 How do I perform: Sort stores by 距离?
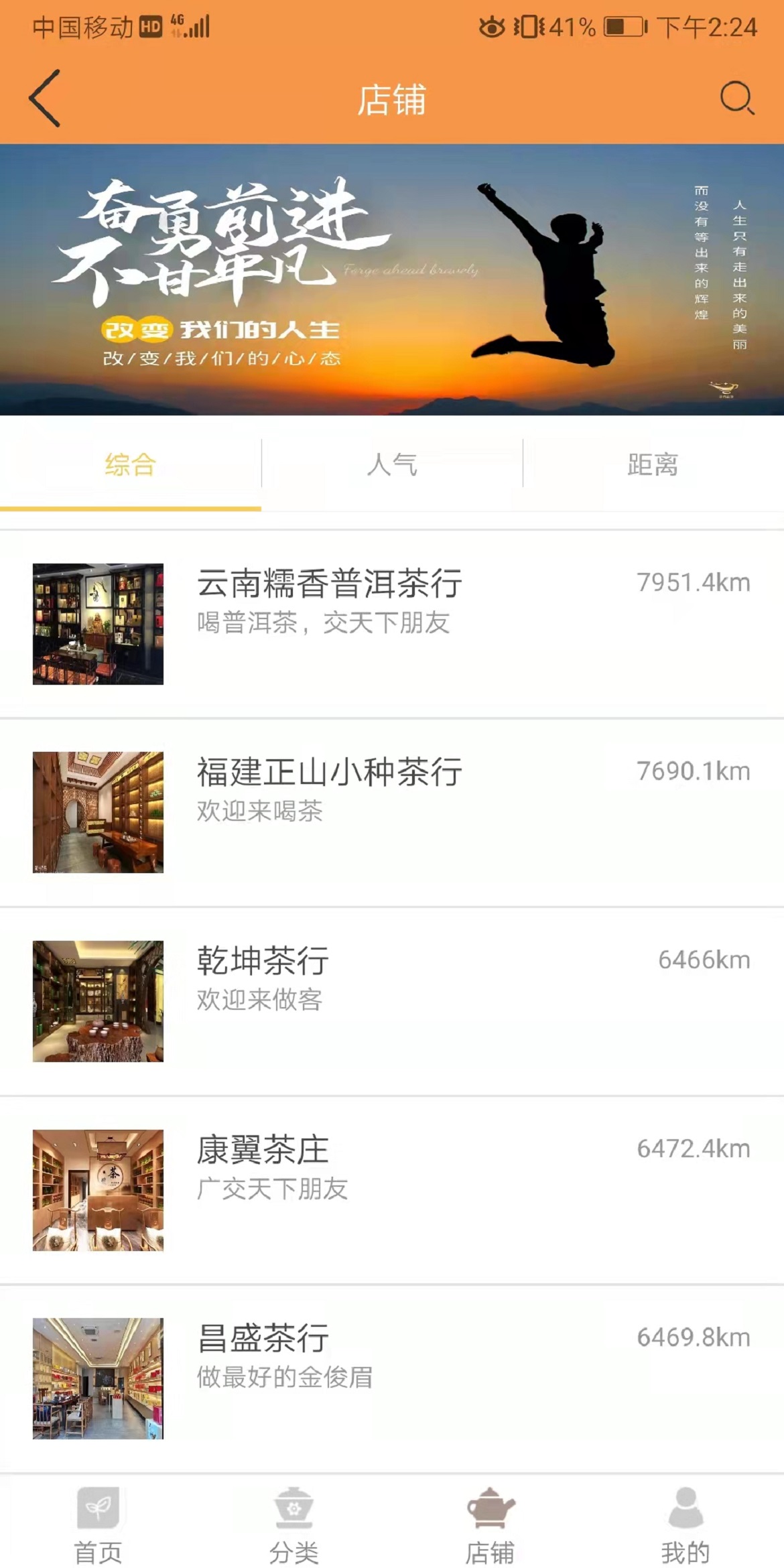click(x=653, y=464)
